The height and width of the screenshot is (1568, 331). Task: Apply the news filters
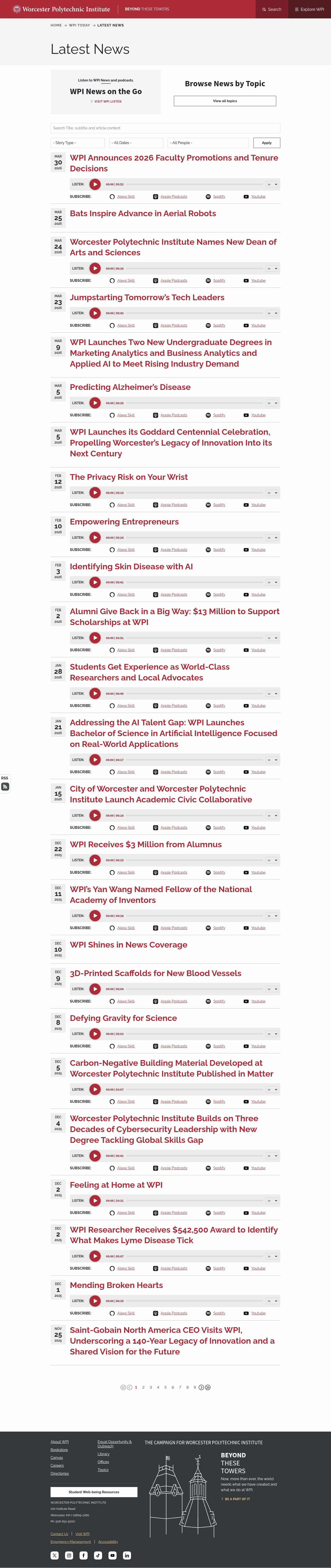266,142
